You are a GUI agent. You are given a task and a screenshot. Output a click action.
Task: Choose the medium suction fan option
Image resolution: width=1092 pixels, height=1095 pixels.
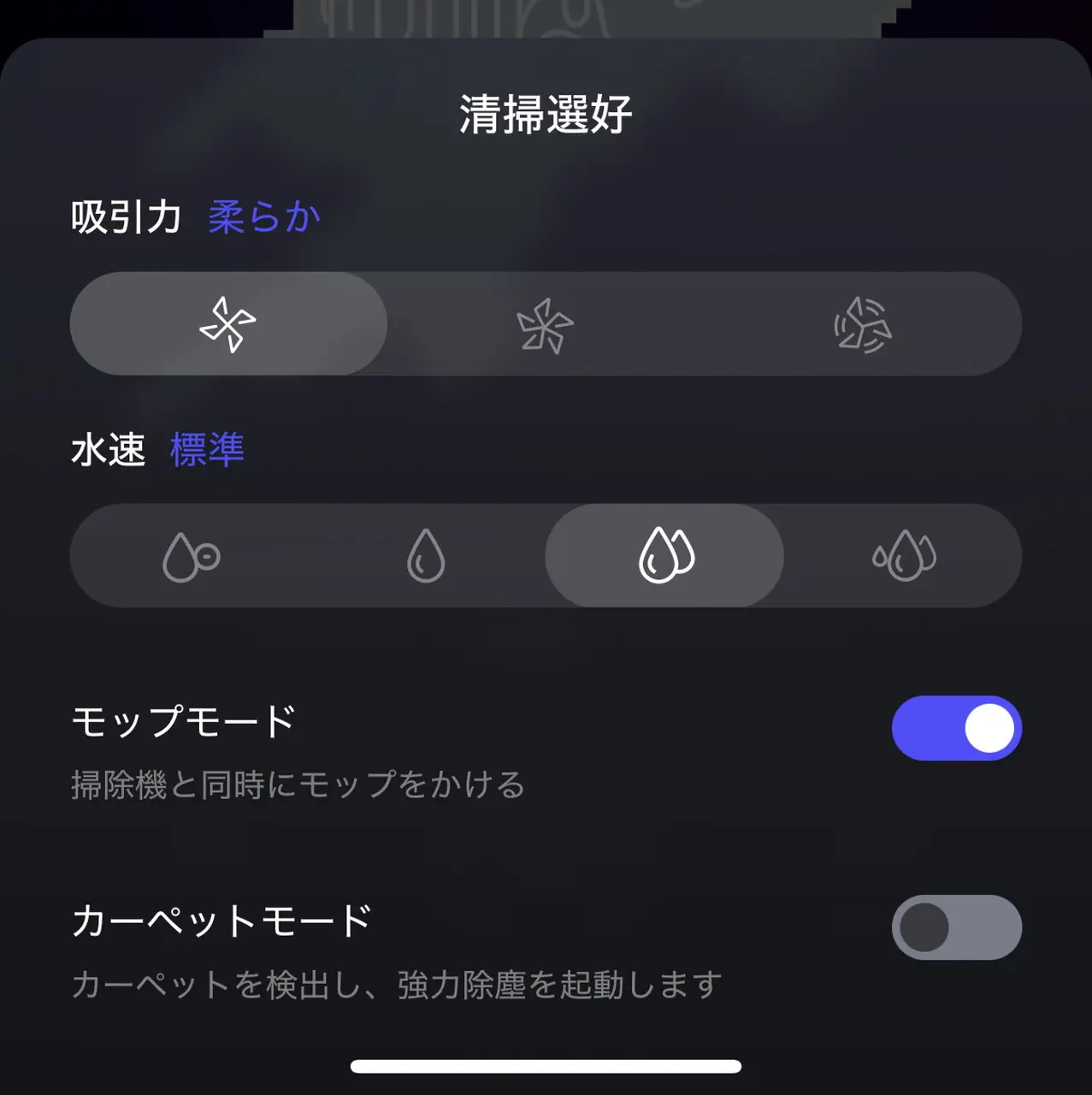[545, 325]
